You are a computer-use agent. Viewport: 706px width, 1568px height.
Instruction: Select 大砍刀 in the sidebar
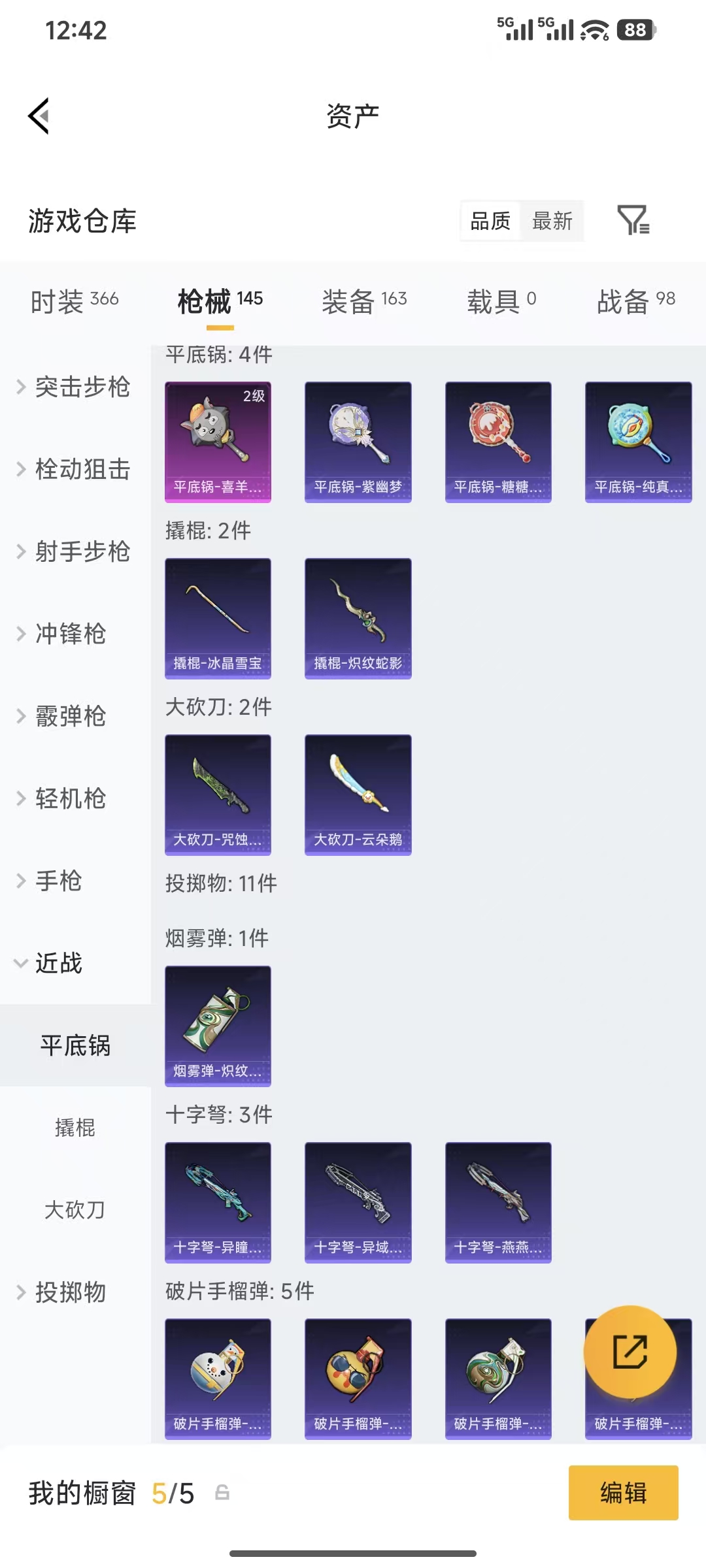coord(76,1210)
